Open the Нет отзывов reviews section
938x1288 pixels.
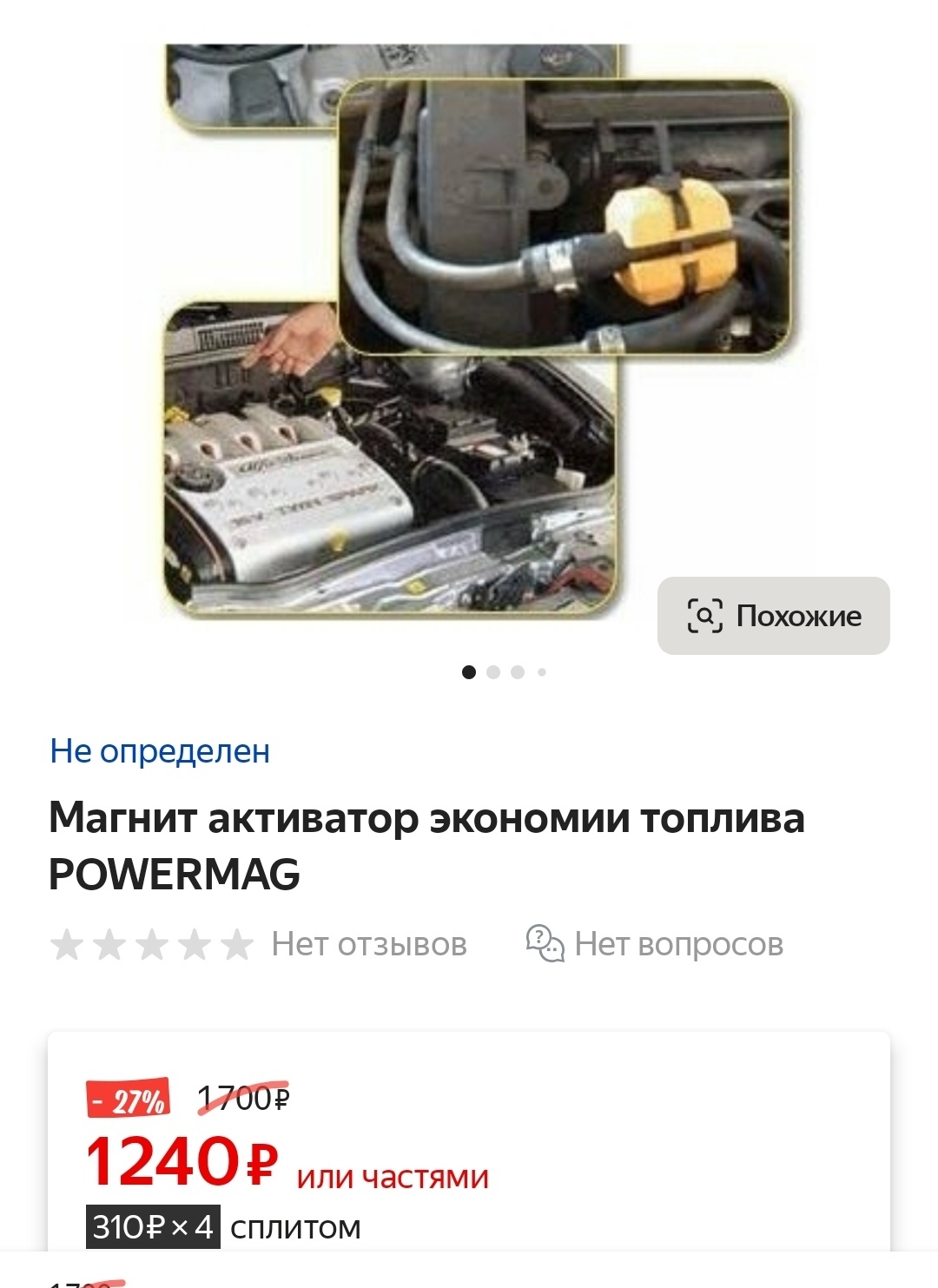coord(368,944)
